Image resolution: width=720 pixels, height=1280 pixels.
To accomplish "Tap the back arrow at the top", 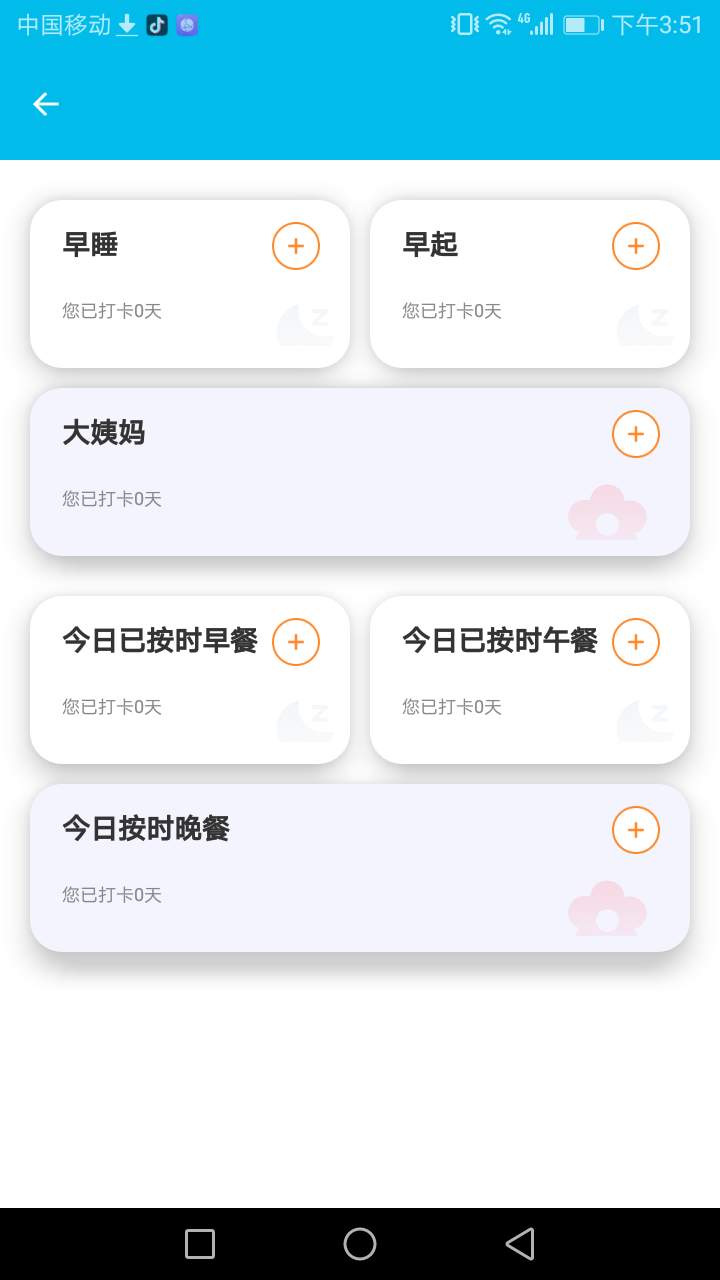I will 45,103.
